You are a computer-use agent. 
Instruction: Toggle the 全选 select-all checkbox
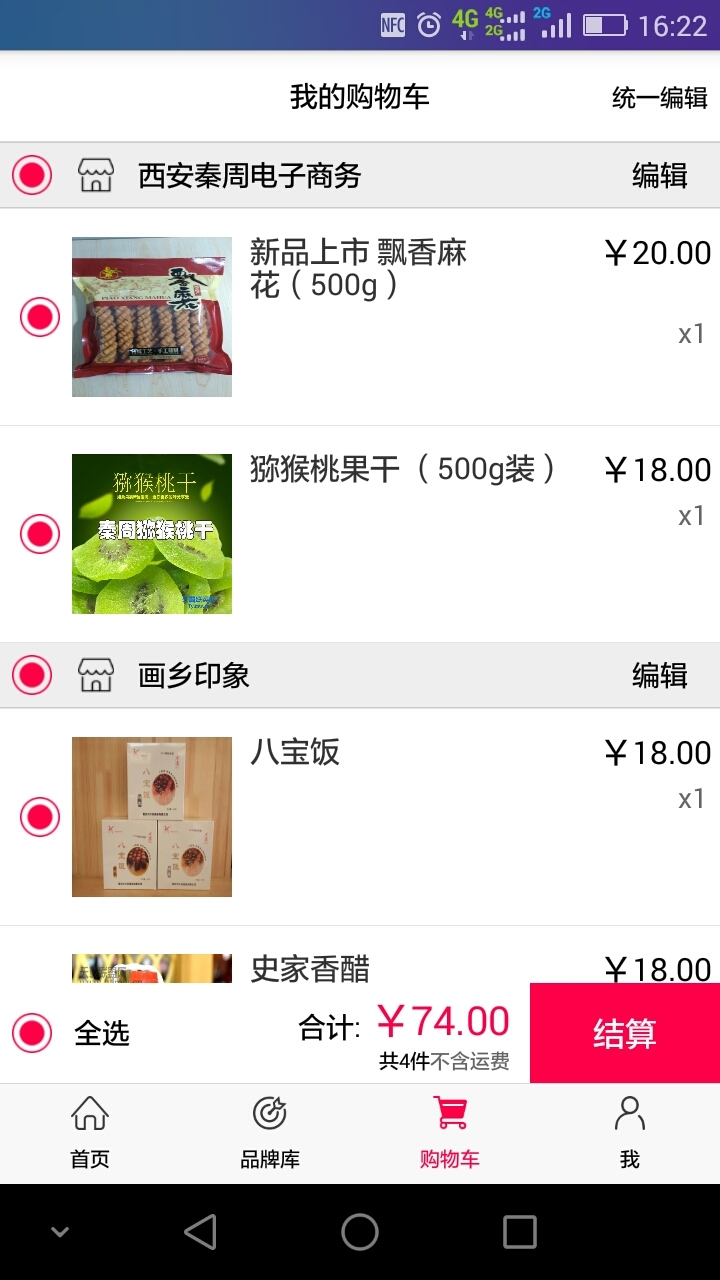pyautogui.click(x=32, y=1033)
